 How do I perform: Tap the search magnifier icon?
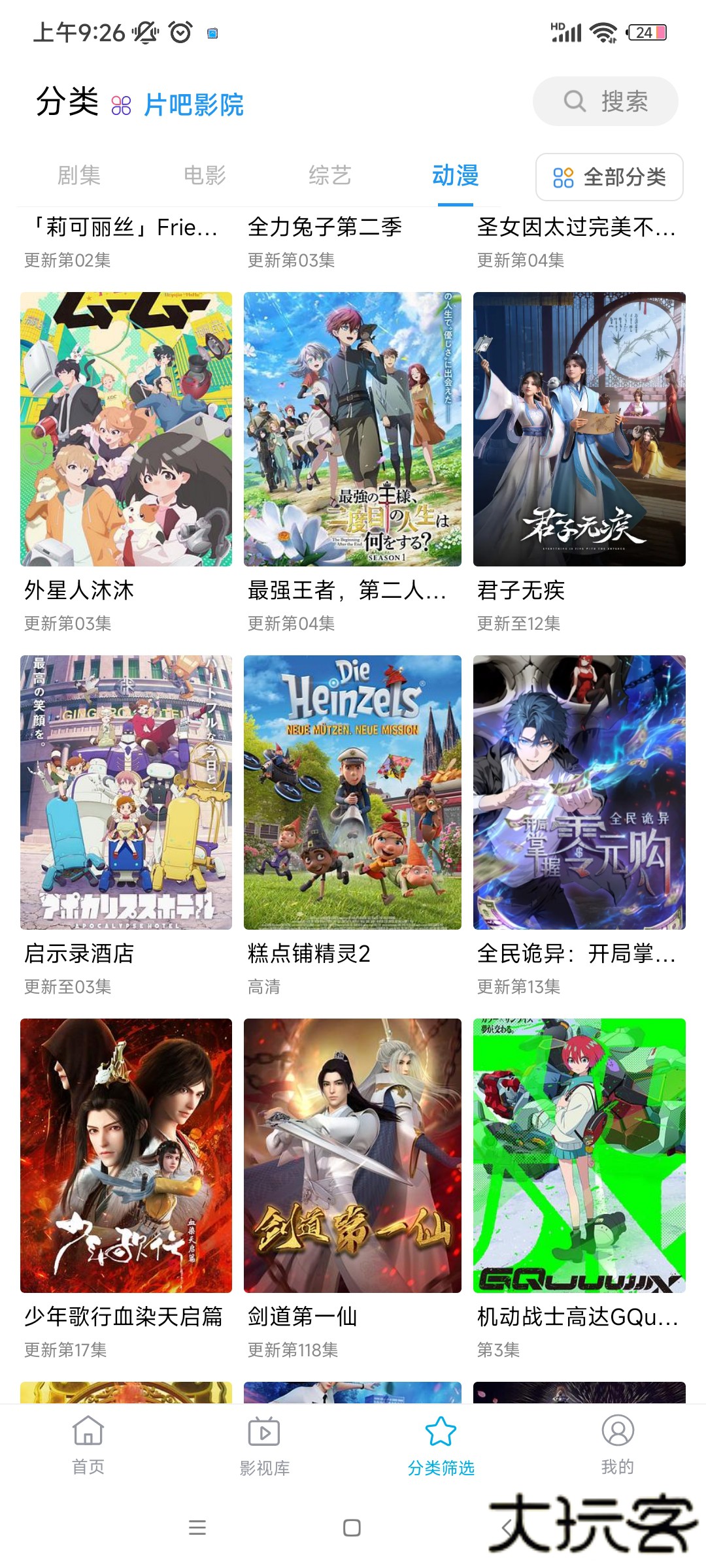click(x=574, y=101)
